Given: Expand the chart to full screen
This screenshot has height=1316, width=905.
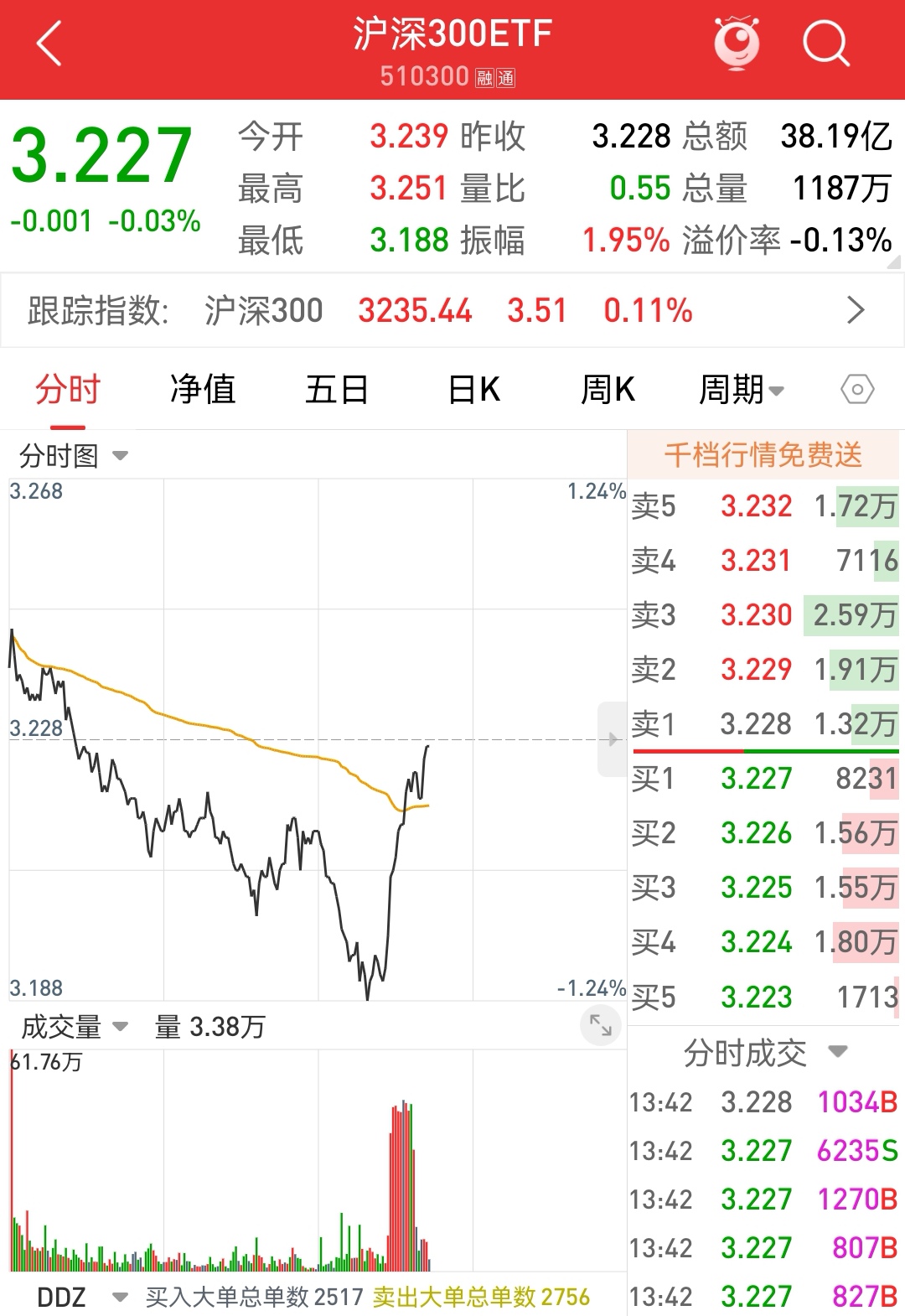Looking at the screenshot, I should point(601,1025).
